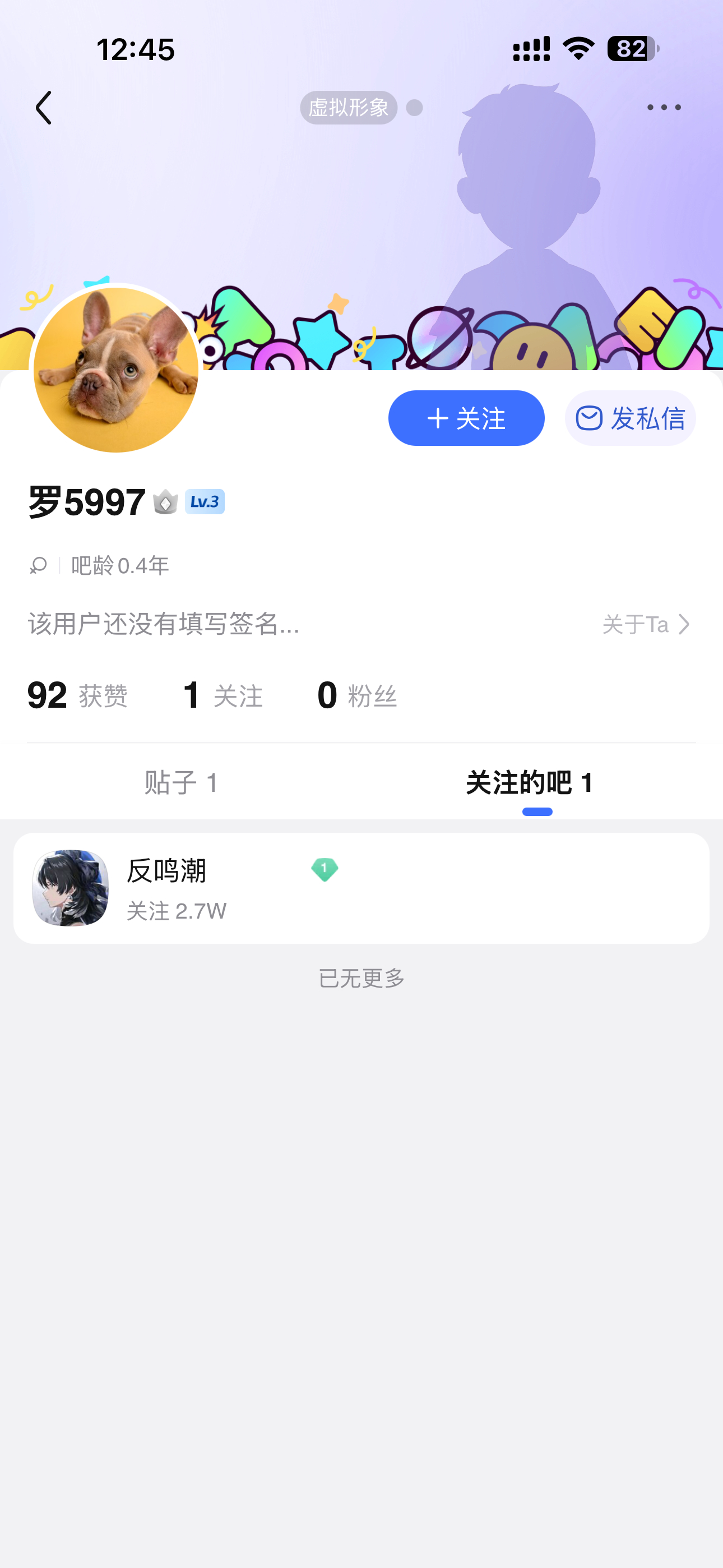Image resolution: width=723 pixels, height=1568 pixels.
Task: Go back using the top-left arrow
Action: tap(44, 108)
